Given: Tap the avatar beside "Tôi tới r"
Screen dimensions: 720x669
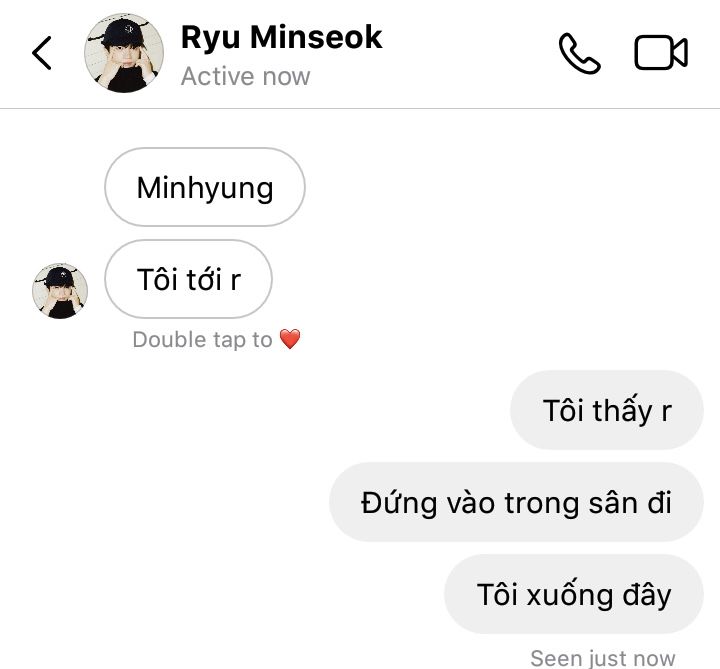Looking at the screenshot, I should click(x=60, y=291).
